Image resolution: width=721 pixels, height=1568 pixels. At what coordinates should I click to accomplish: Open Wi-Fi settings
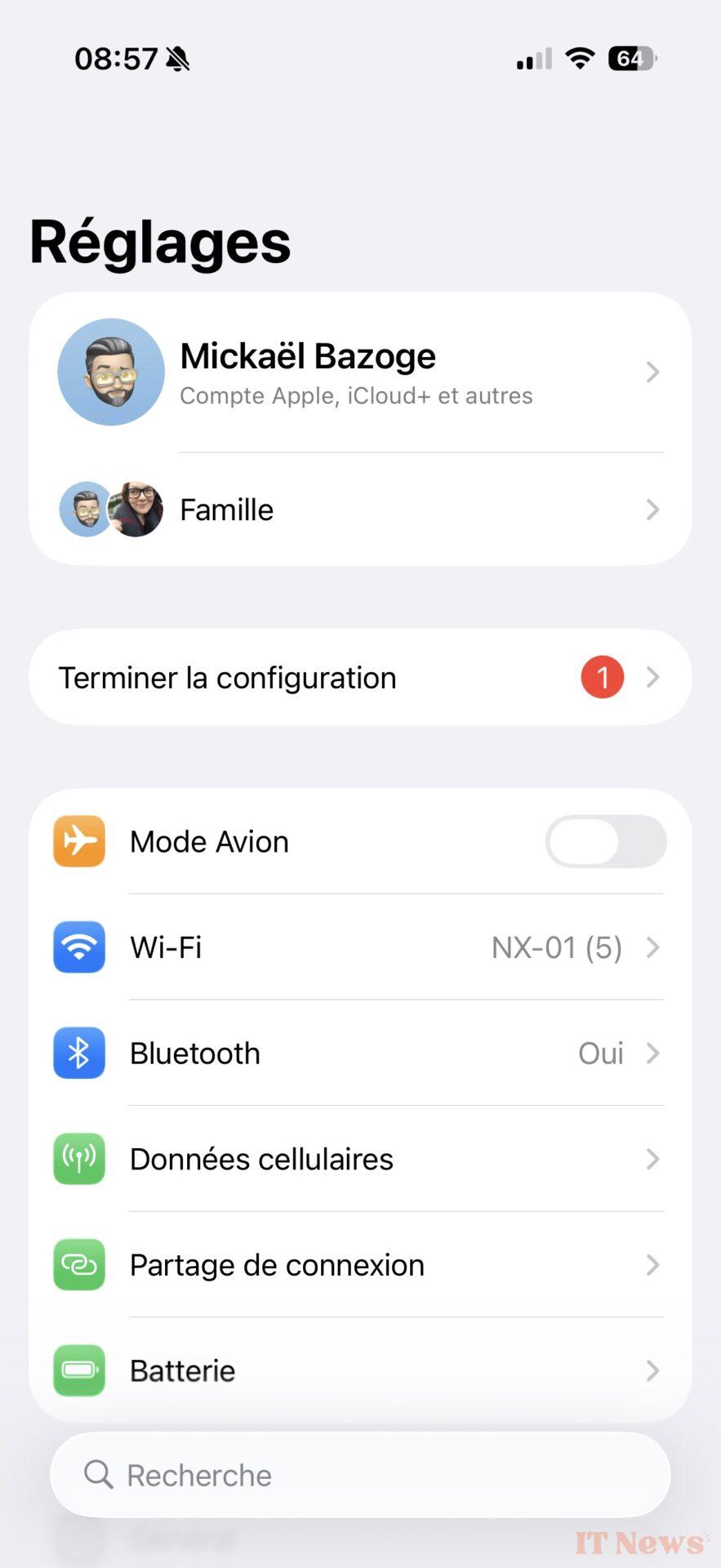coord(359,947)
